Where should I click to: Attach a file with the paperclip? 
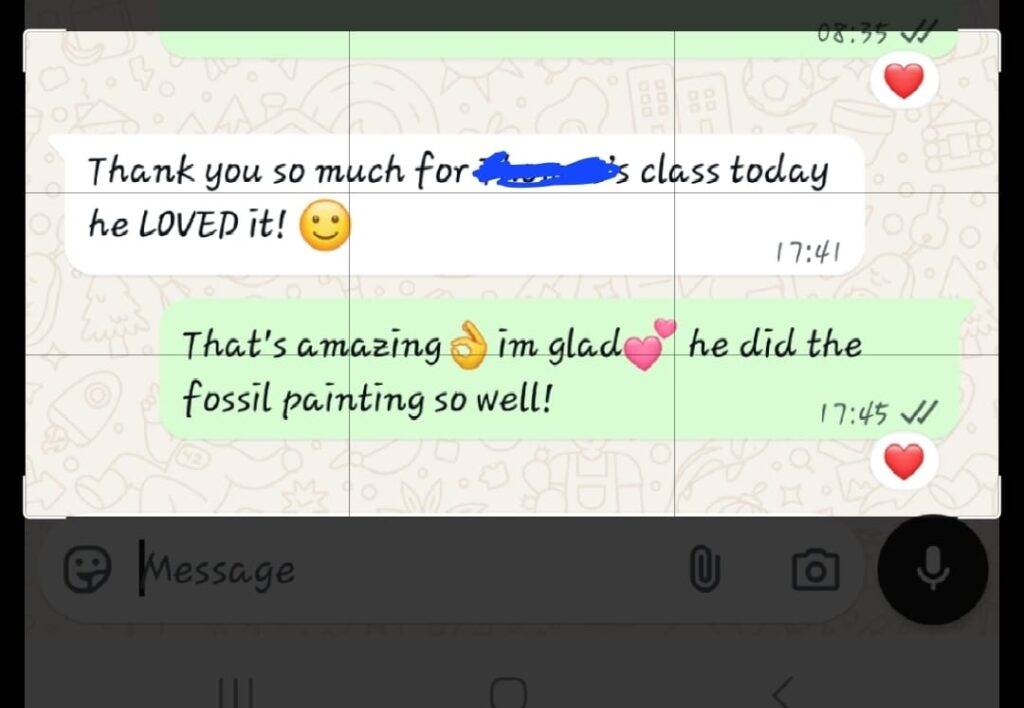click(x=705, y=570)
